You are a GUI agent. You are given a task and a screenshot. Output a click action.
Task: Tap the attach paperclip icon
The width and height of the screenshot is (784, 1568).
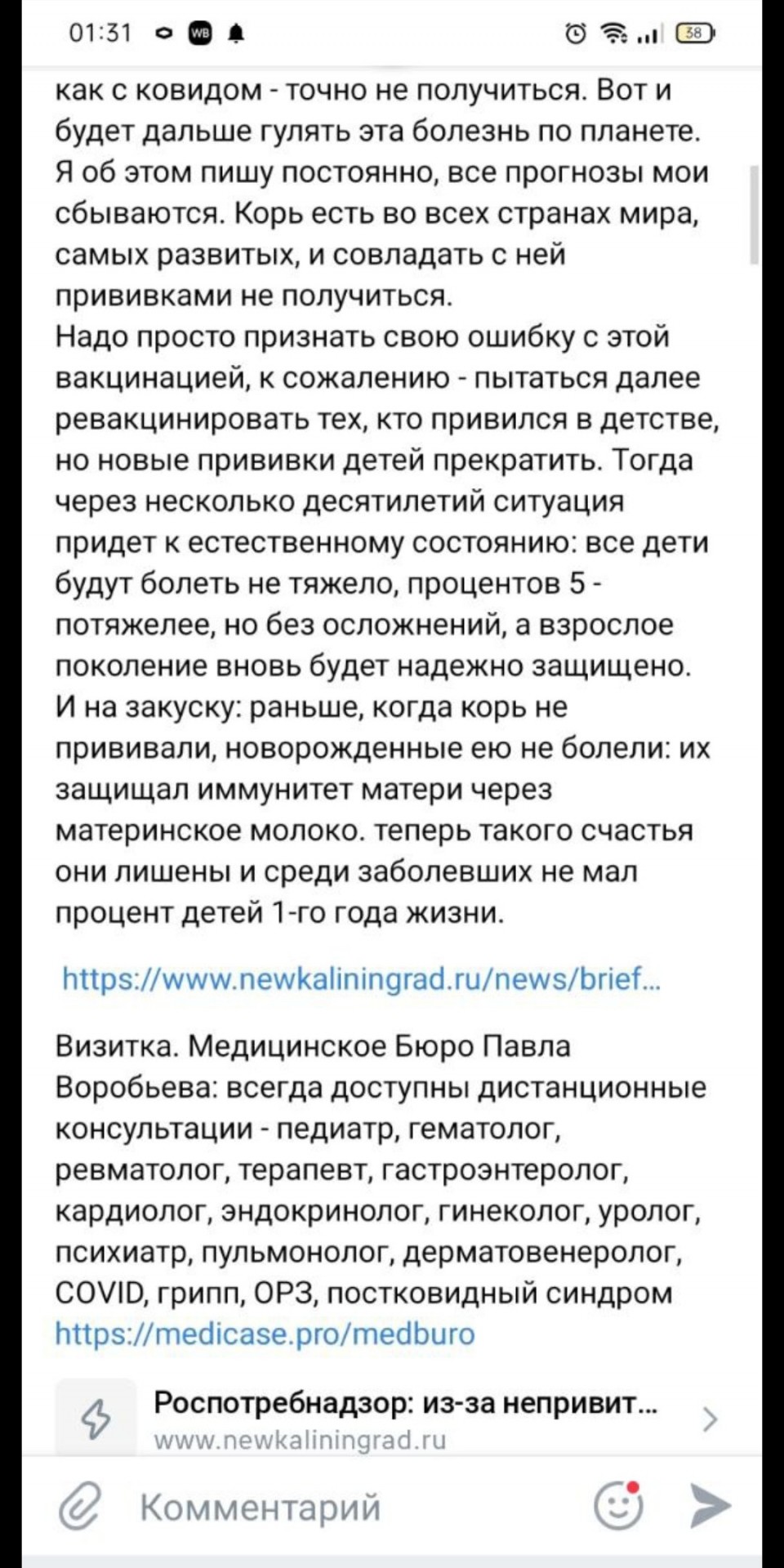coord(79,1505)
